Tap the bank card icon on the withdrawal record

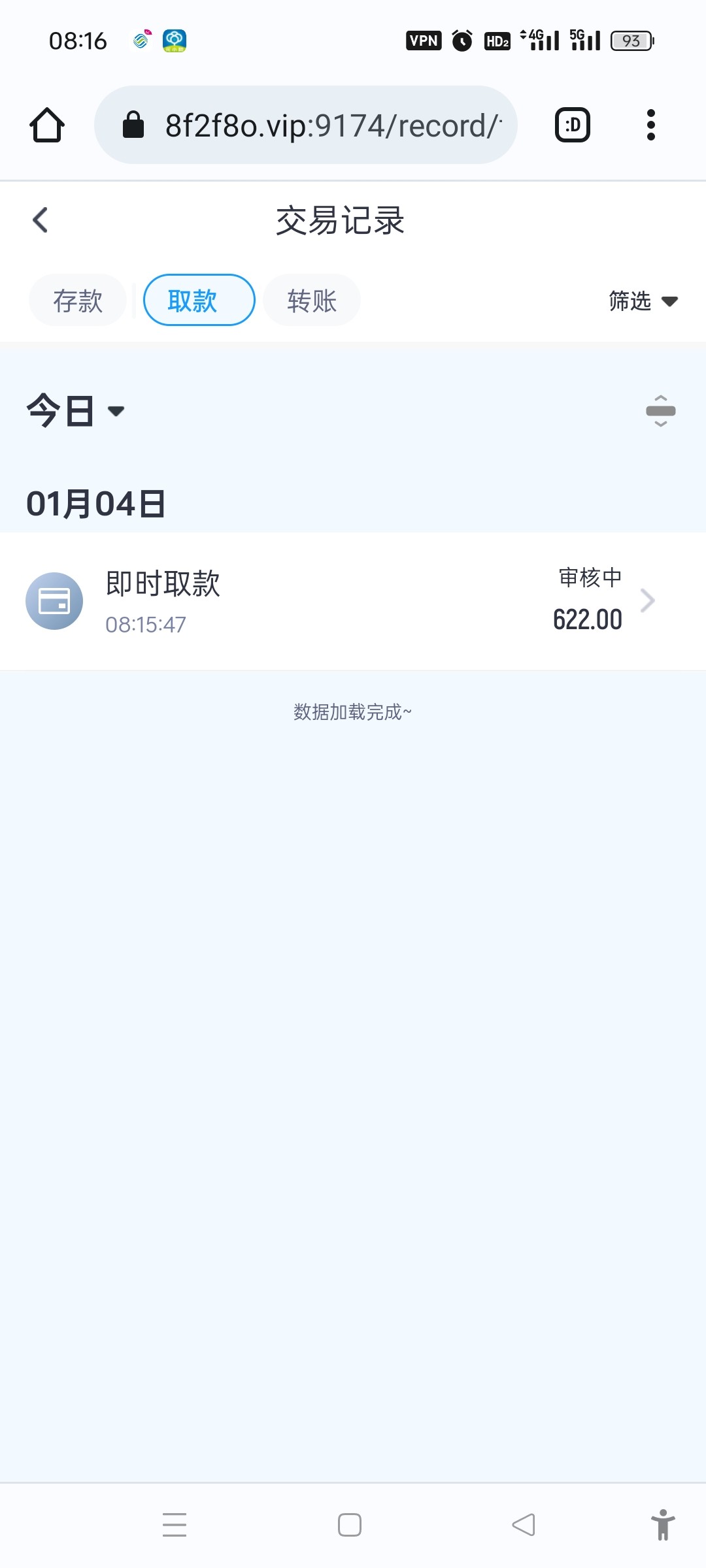pyautogui.click(x=55, y=600)
